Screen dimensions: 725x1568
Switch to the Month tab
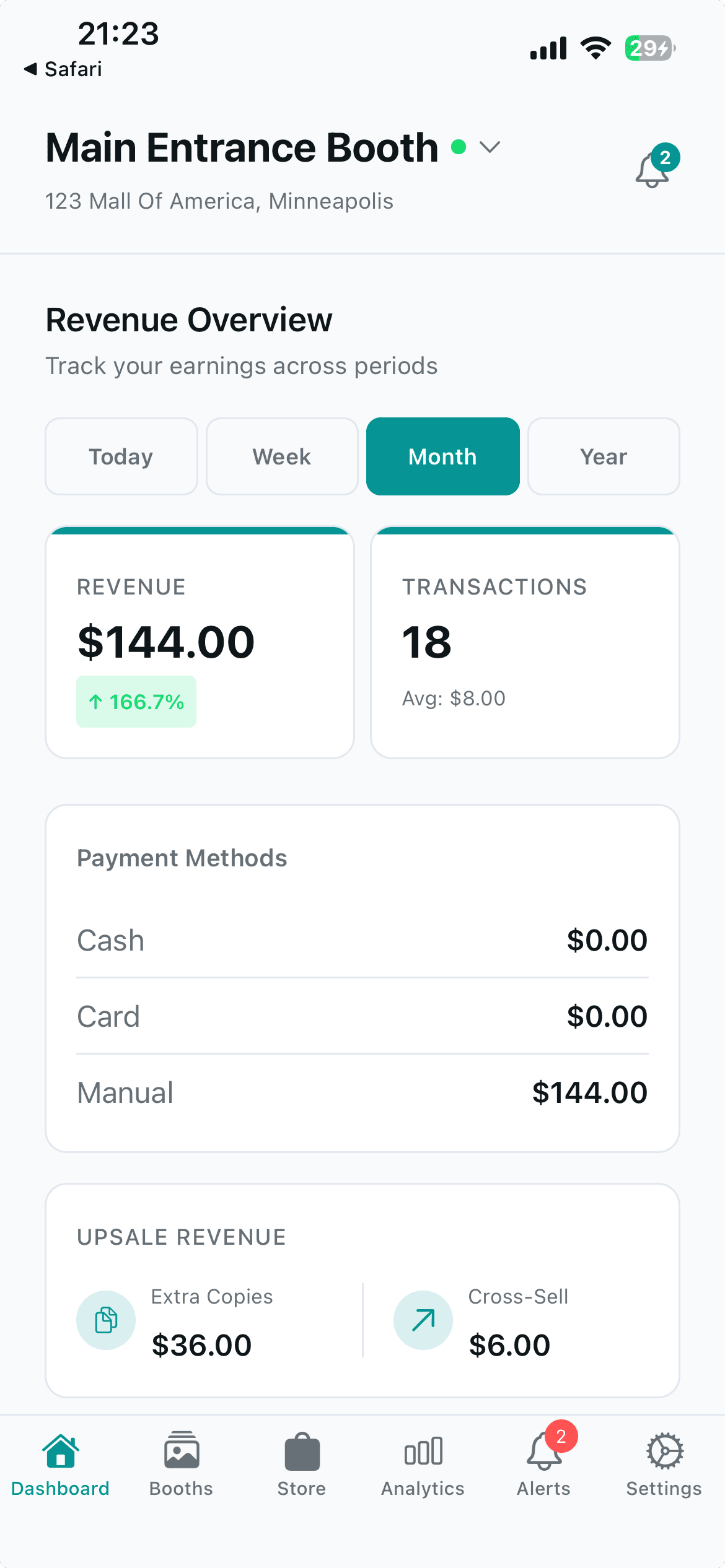tap(442, 456)
